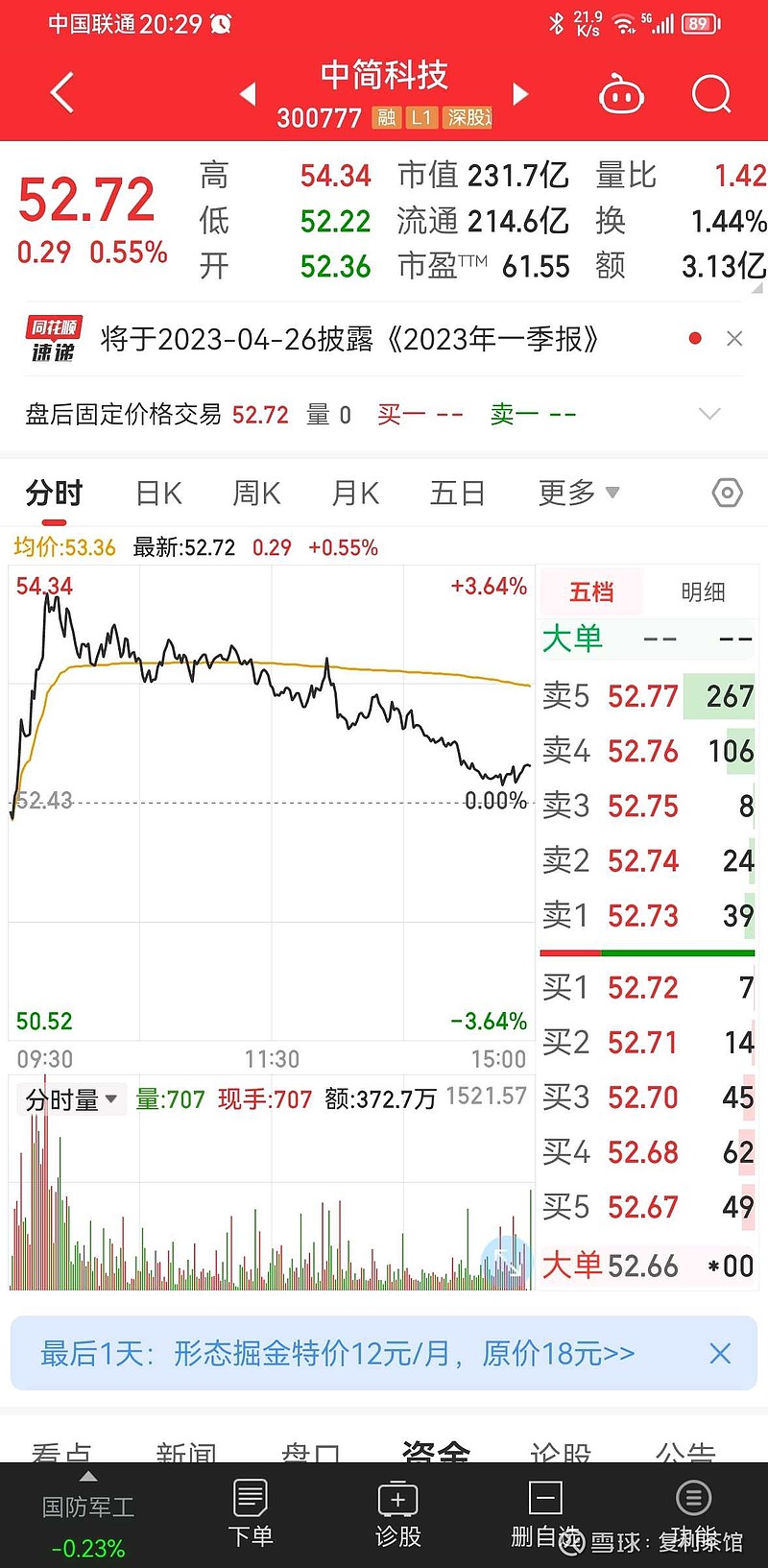Remove stock via 删自选

point(545,1514)
